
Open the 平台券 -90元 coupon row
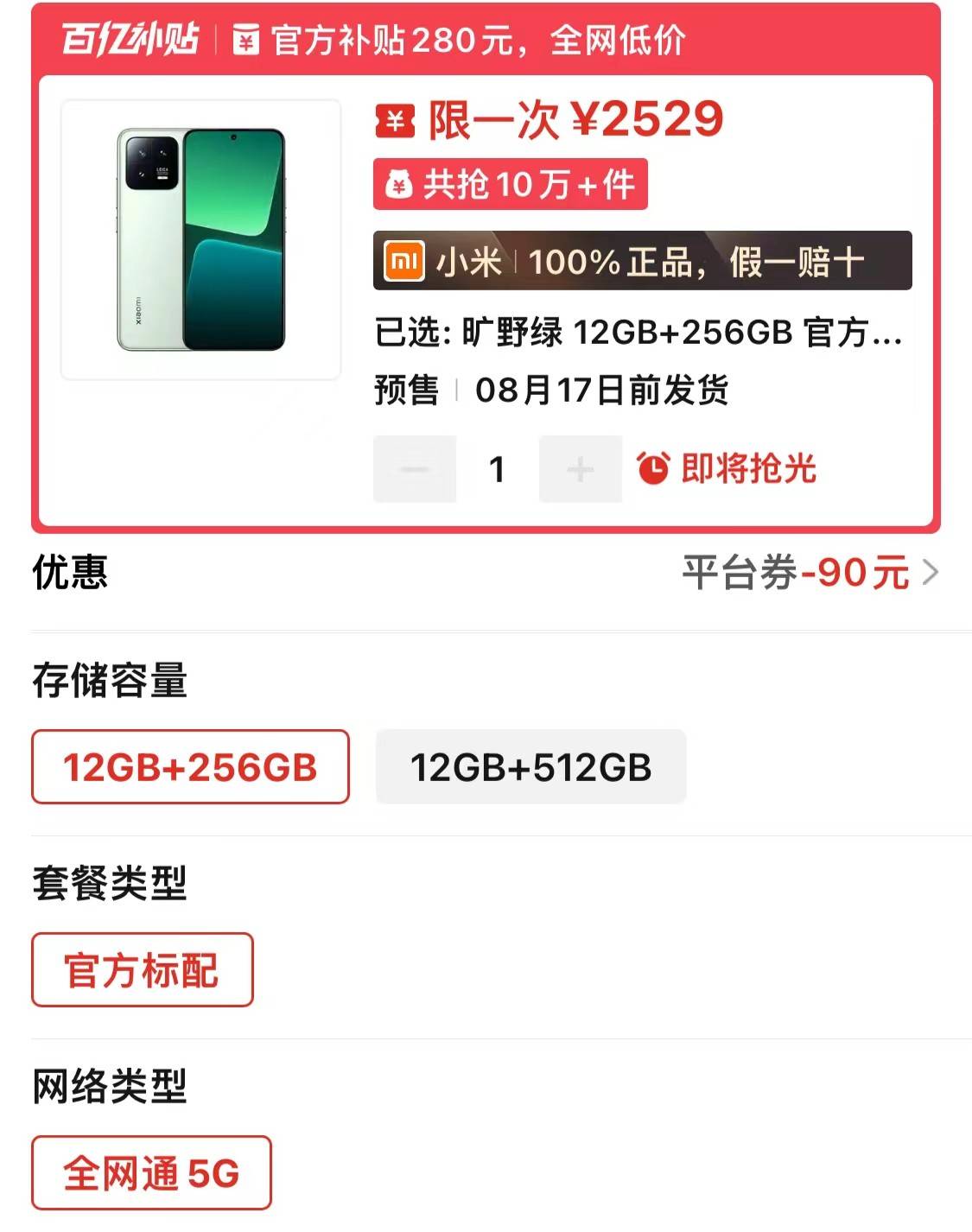809,573
